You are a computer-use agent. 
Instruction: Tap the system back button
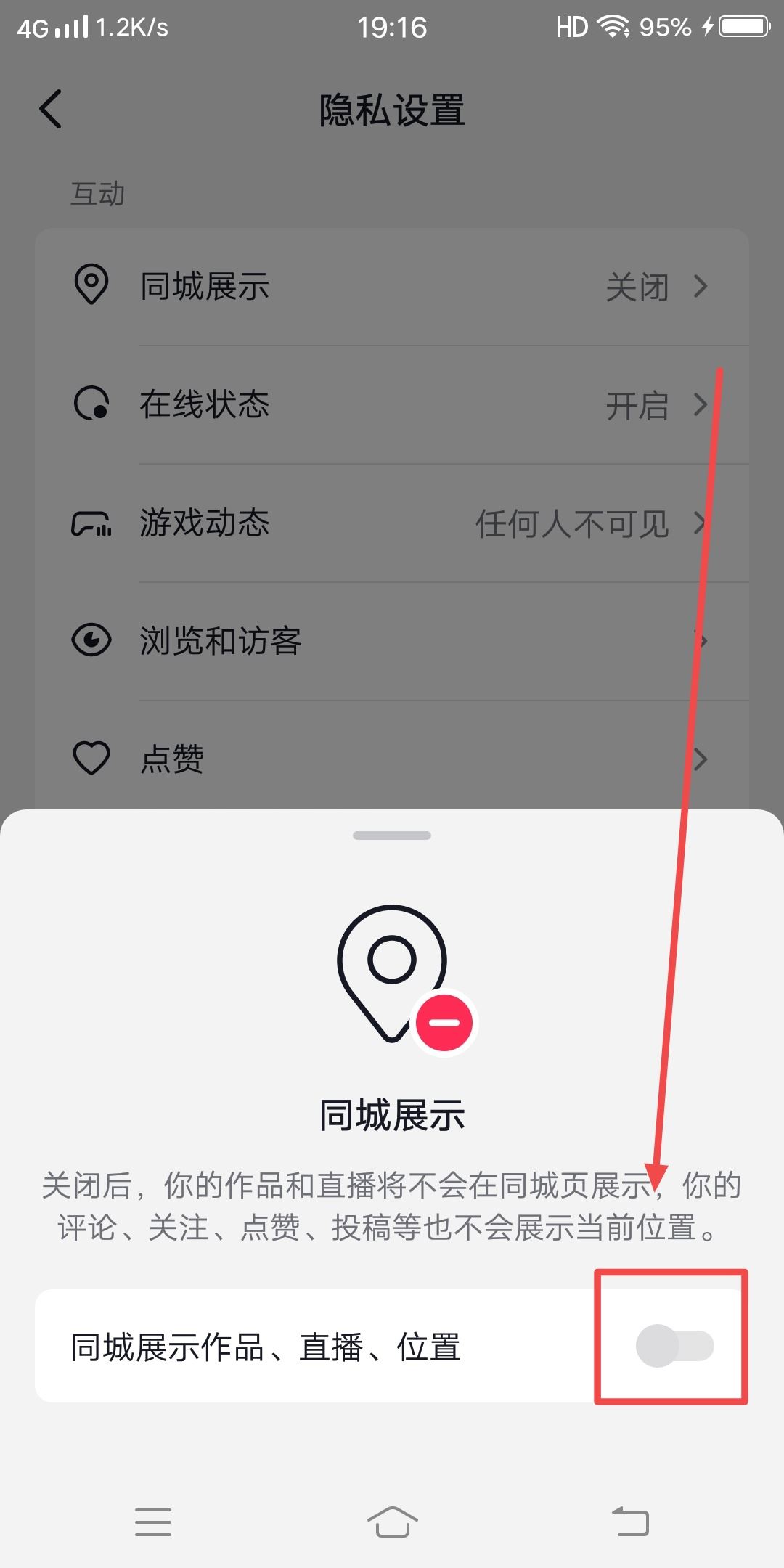(x=630, y=1521)
